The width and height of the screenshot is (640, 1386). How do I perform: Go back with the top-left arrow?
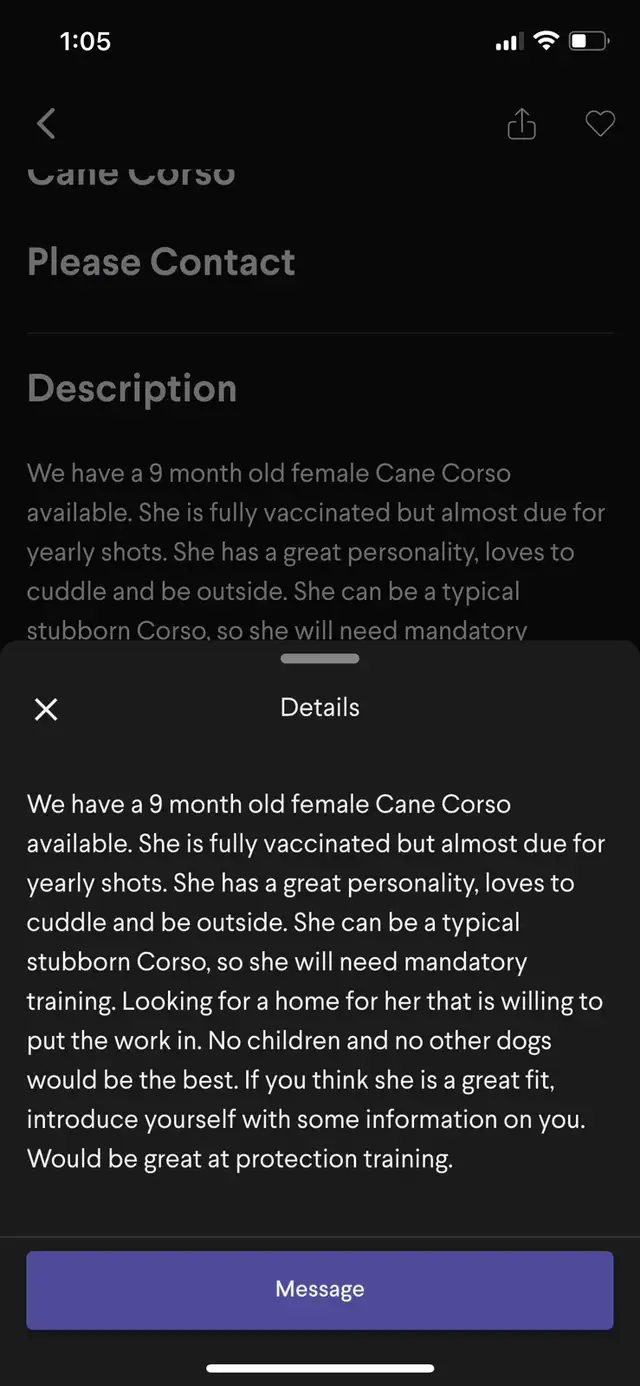click(x=46, y=124)
